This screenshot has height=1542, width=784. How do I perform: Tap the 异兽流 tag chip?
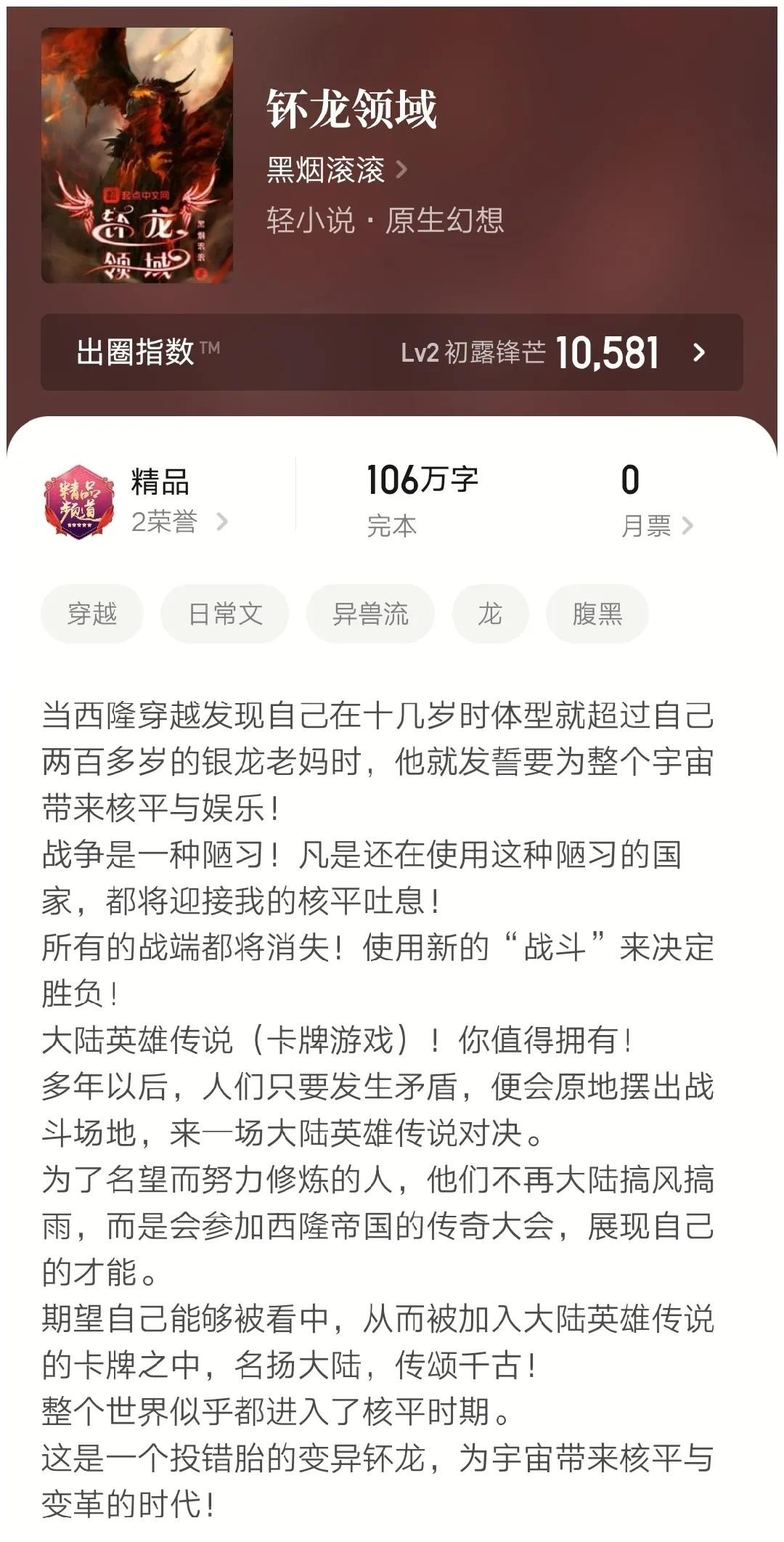coord(370,614)
